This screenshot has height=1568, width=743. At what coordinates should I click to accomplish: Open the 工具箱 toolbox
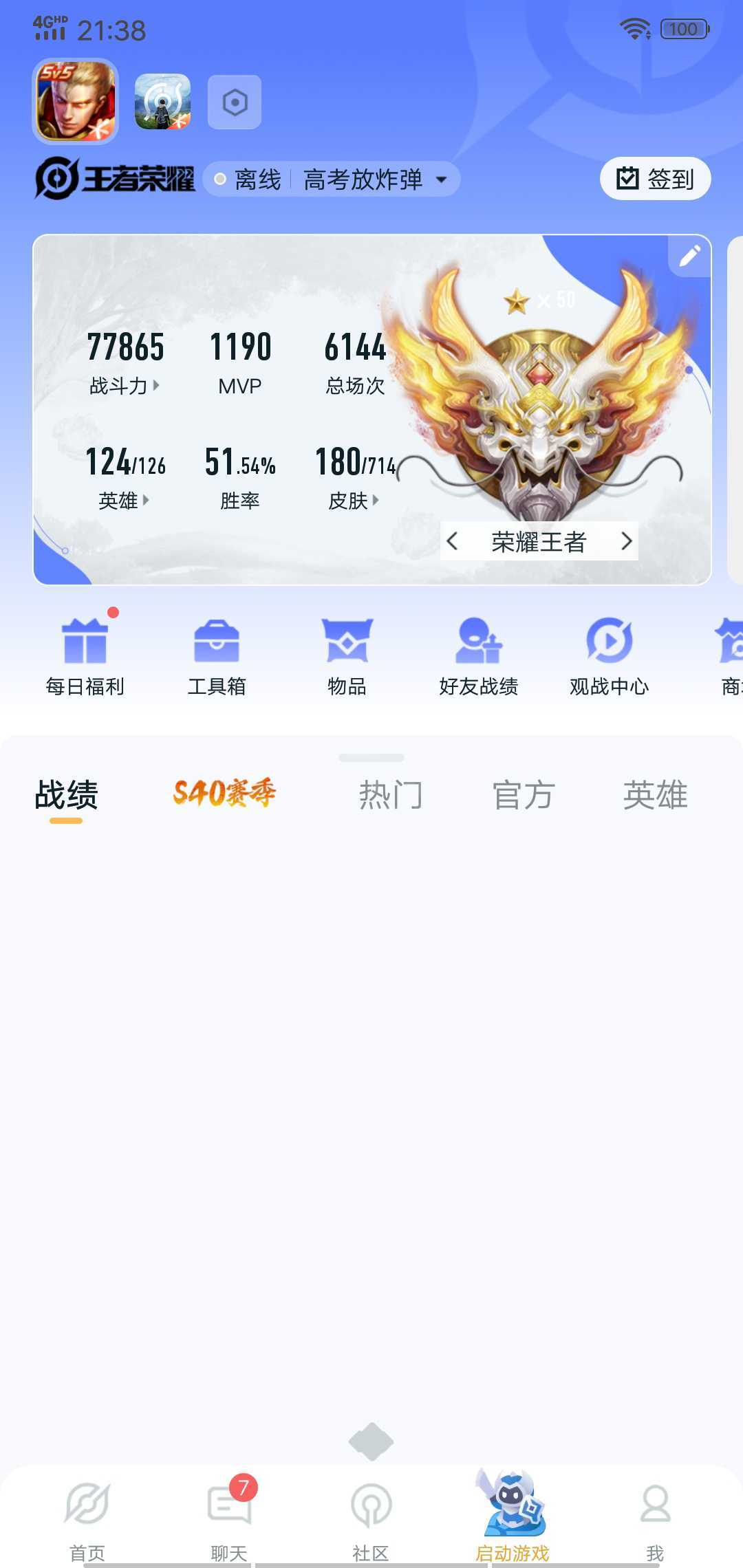[x=217, y=656]
